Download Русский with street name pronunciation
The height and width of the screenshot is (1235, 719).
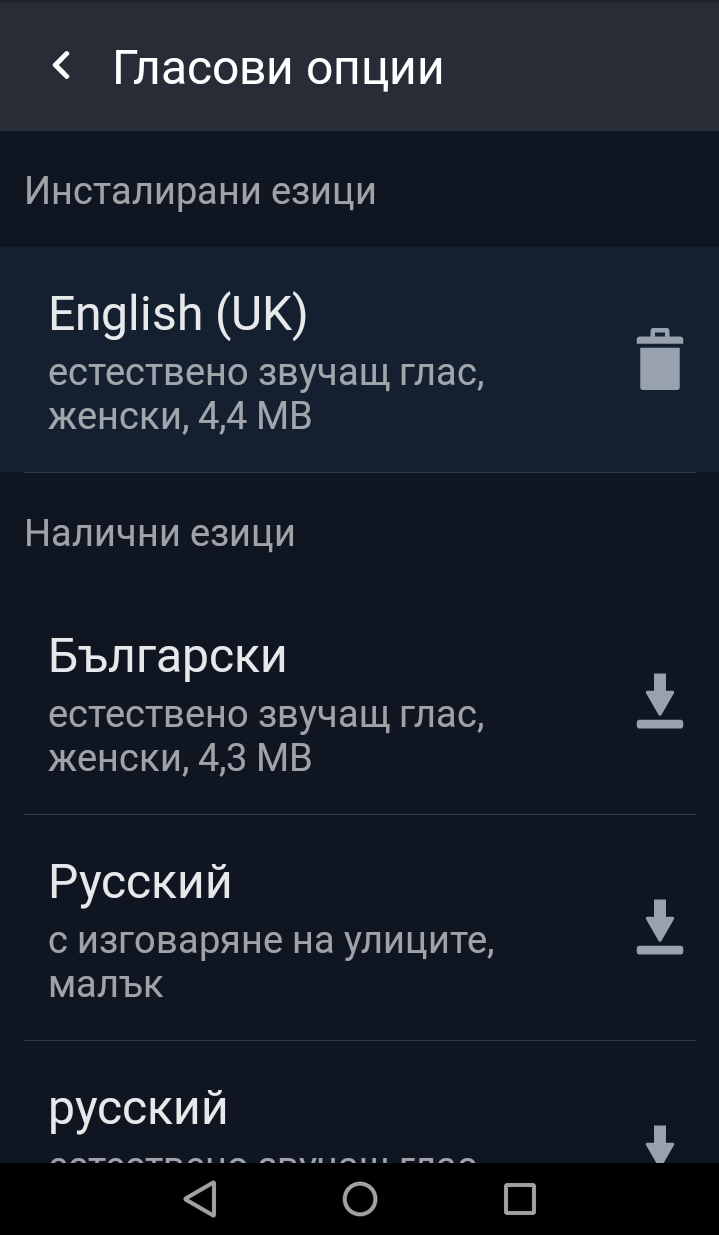coord(659,927)
